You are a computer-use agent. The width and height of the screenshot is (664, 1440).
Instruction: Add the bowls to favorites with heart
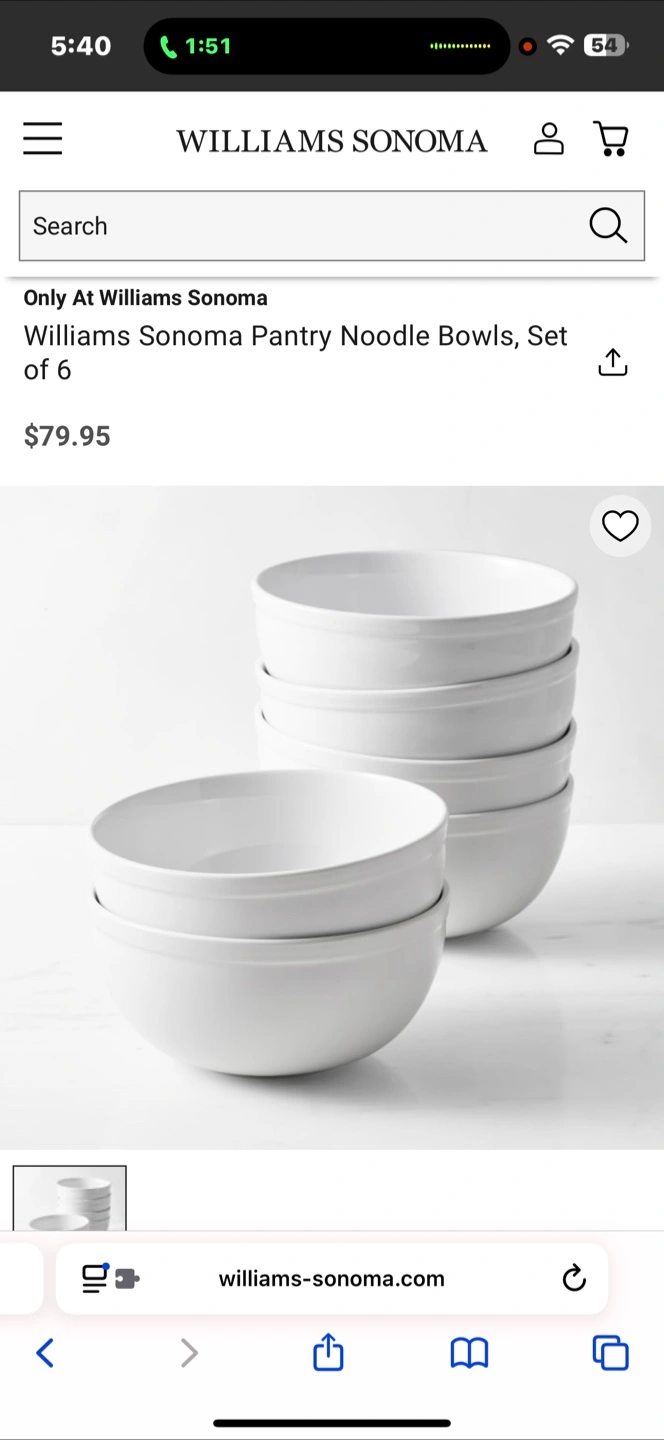coord(620,526)
